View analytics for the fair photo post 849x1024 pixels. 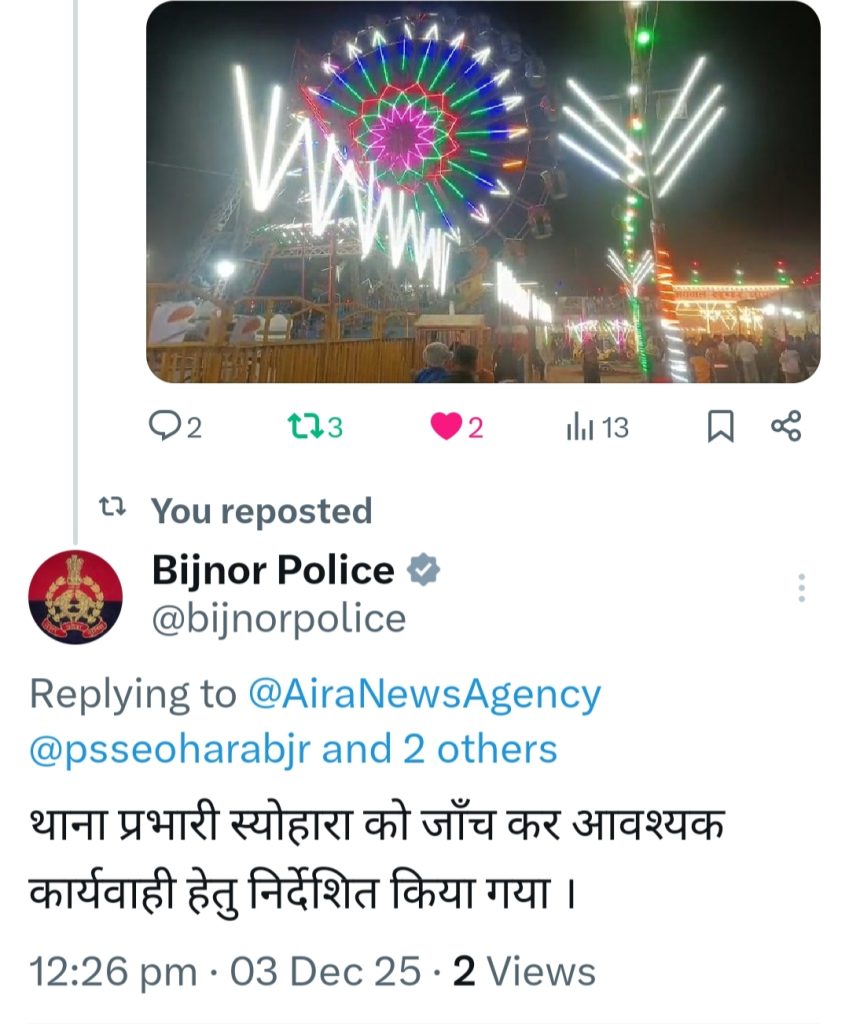(x=597, y=427)
